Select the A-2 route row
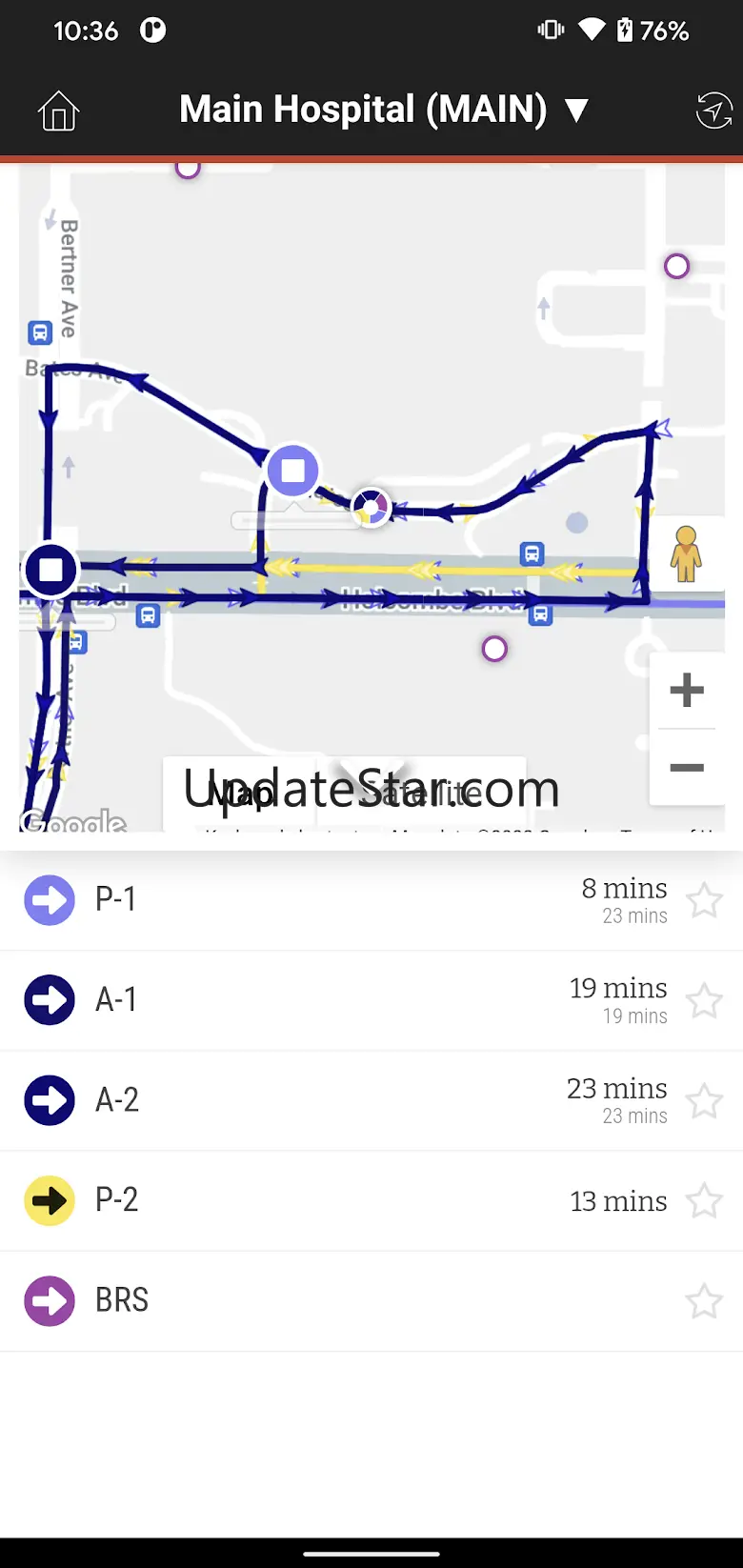 click(371, 1100)
